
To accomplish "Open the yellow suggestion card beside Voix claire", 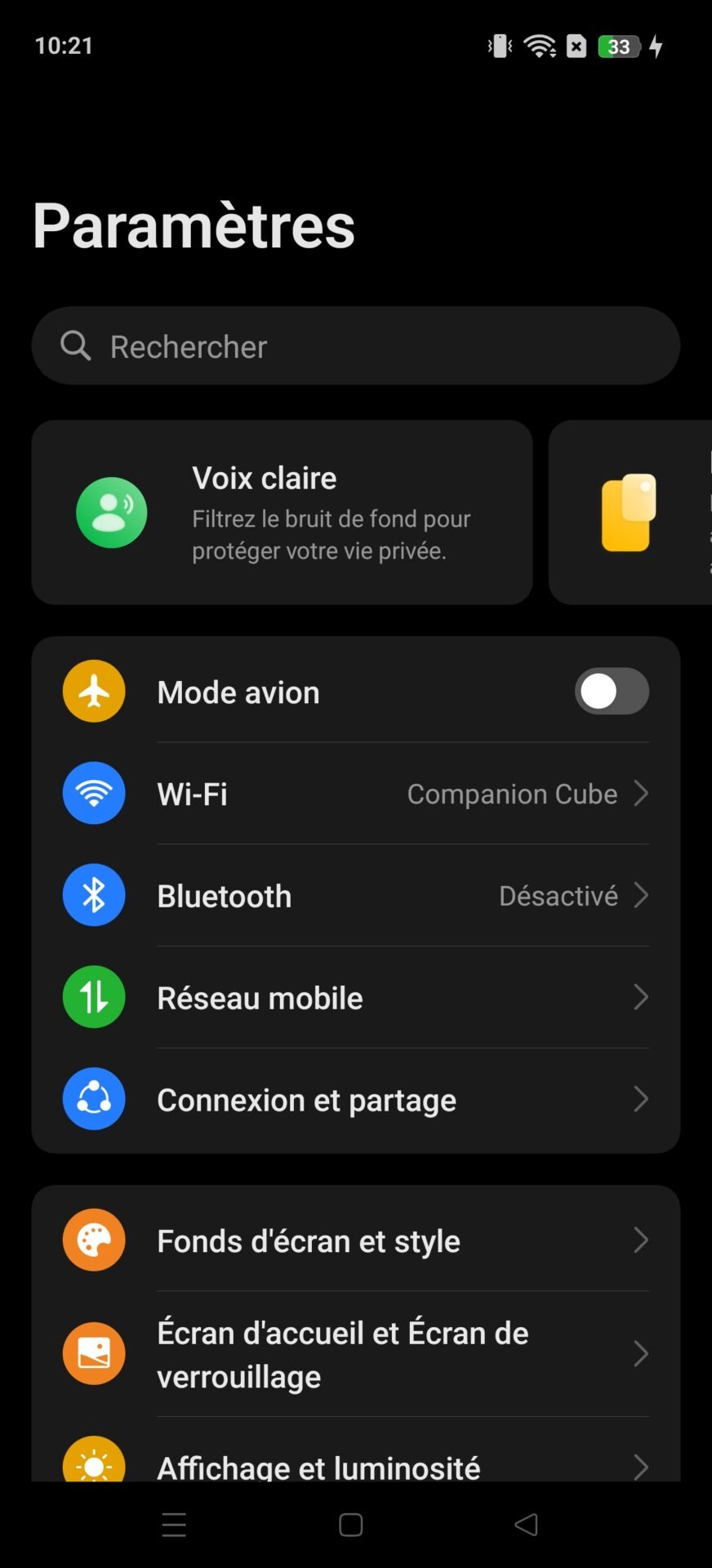I will point(630,512).
